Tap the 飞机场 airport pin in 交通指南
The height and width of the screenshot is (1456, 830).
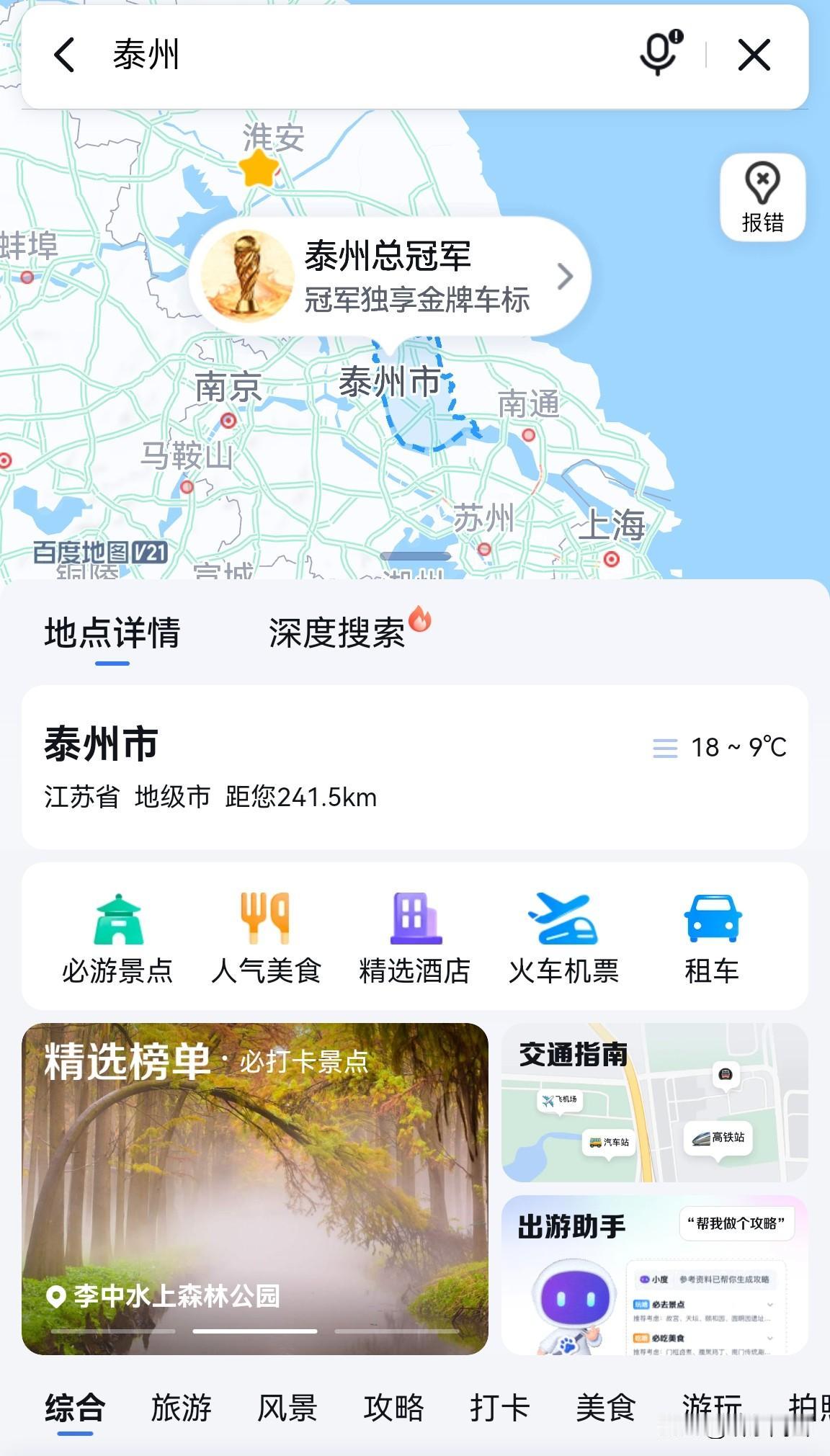pos(561,1101)
